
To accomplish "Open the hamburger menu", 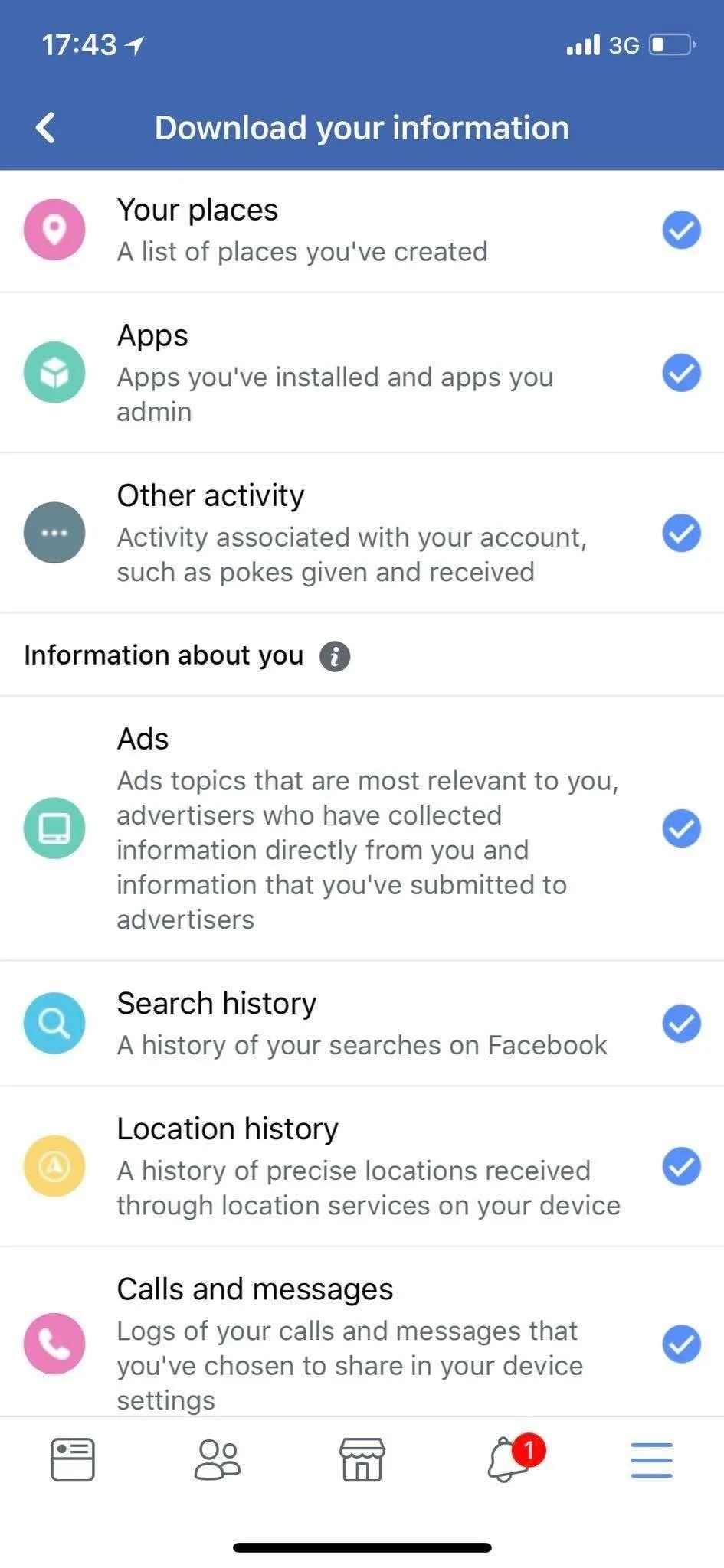I will click(651, 1459).
